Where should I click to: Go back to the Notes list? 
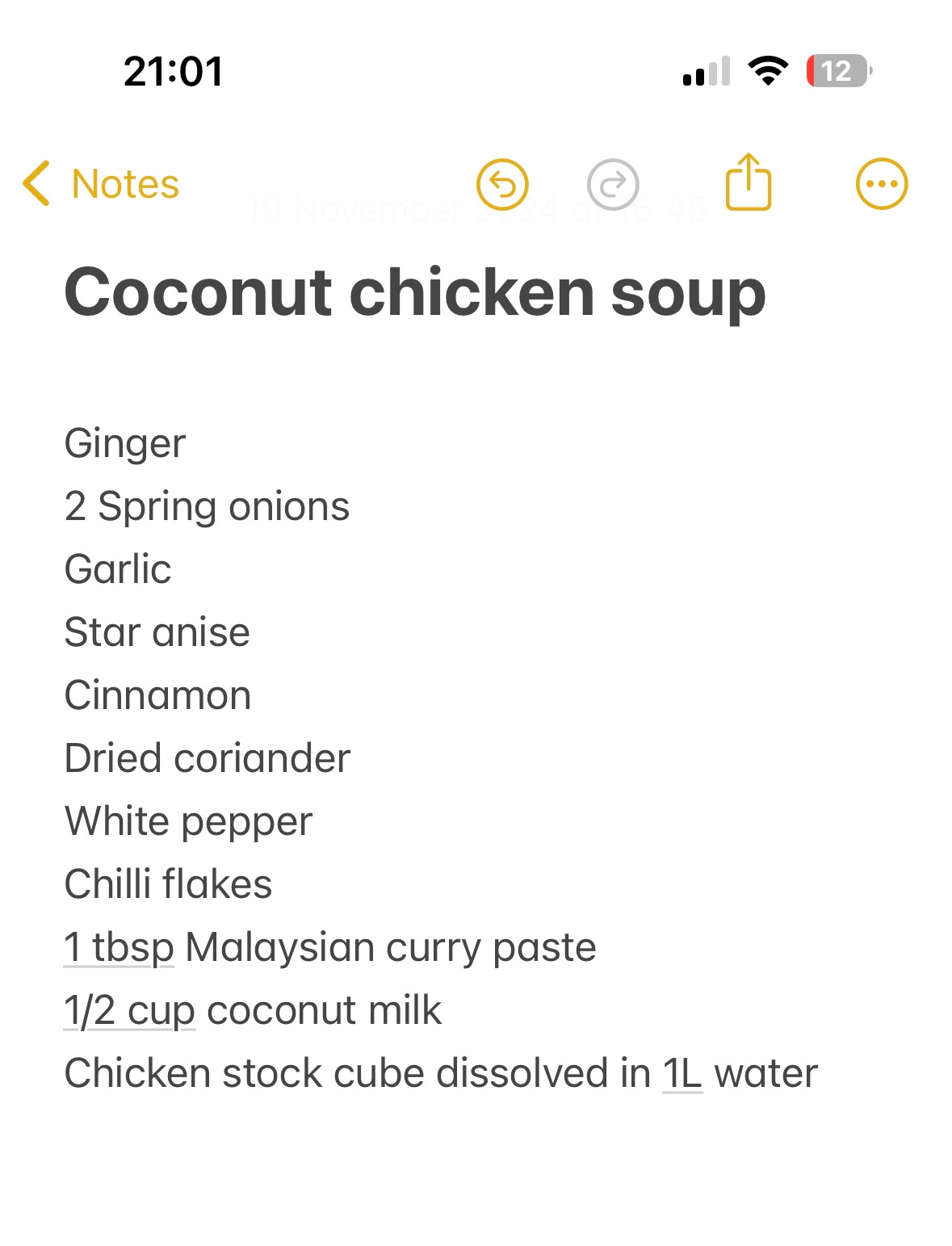[x=101, y=184]
